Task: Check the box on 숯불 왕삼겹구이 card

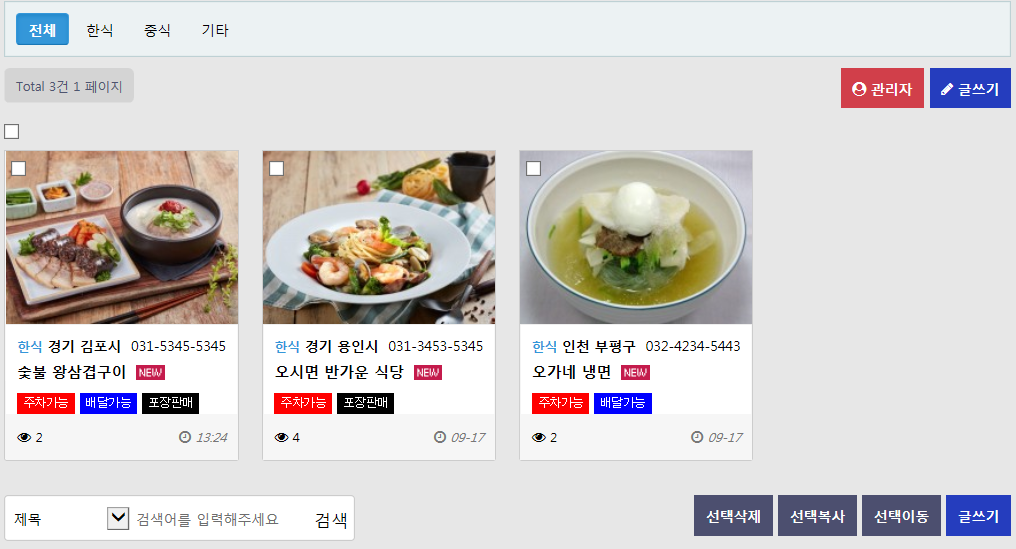Action: [19, 168]
